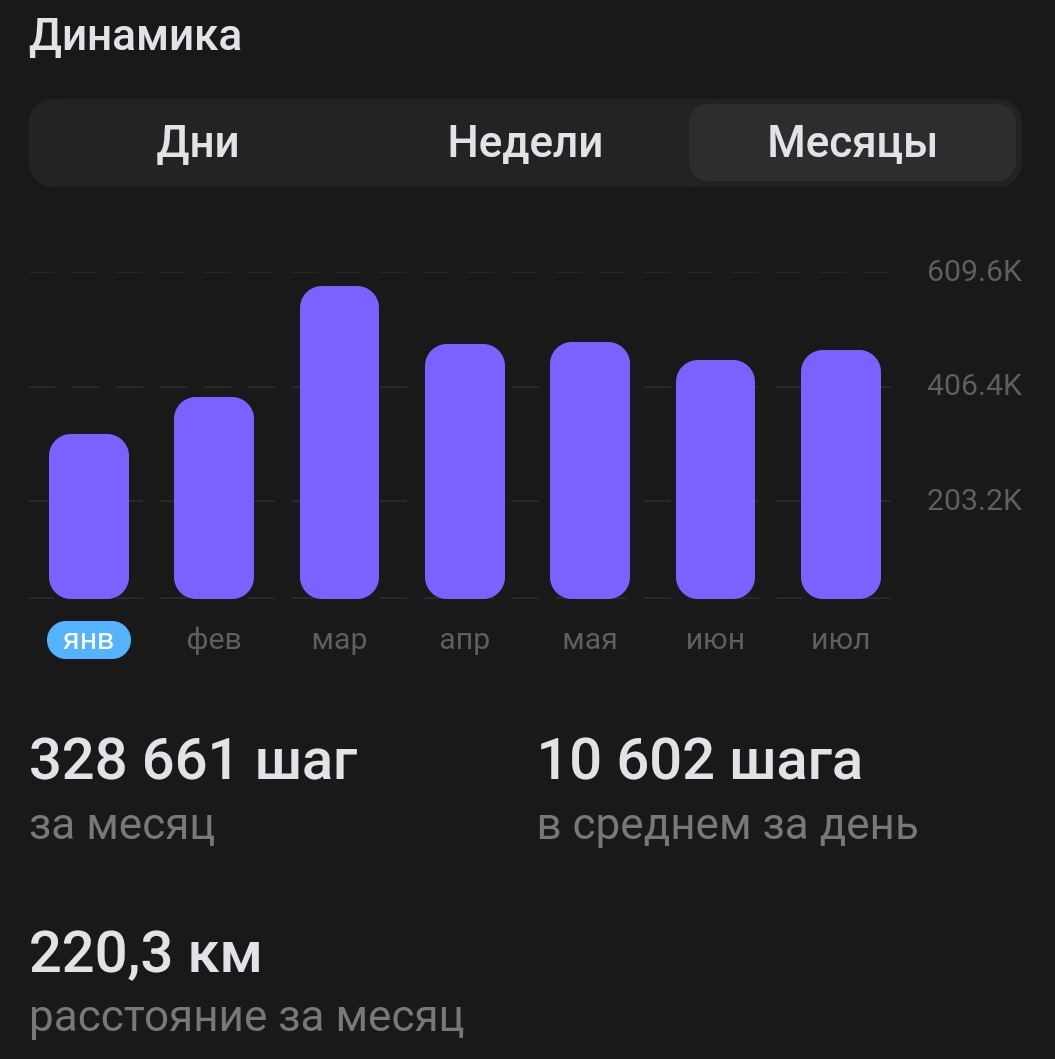Select the мая bar in the chart

coord(590,471)
